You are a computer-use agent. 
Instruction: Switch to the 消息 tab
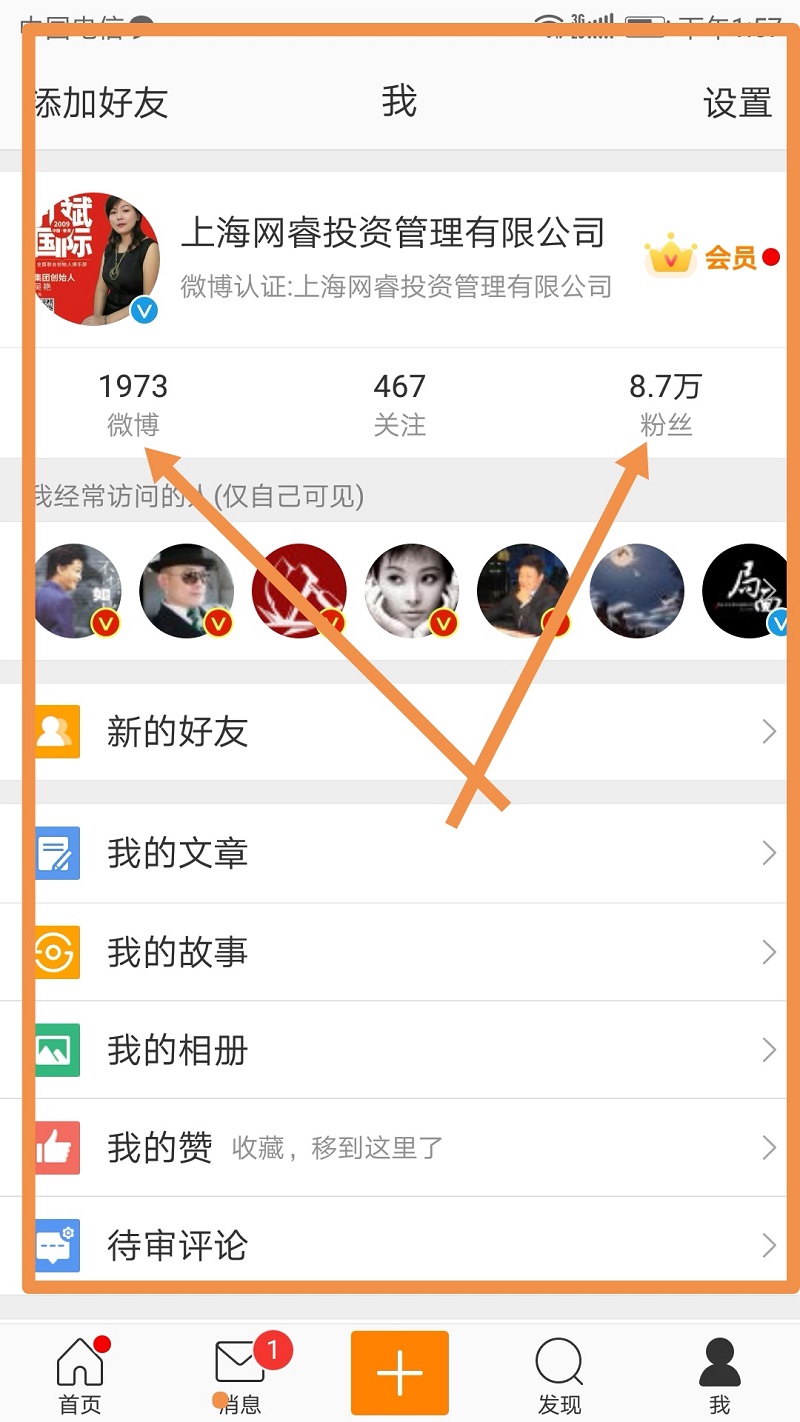tap(240, 1375)
